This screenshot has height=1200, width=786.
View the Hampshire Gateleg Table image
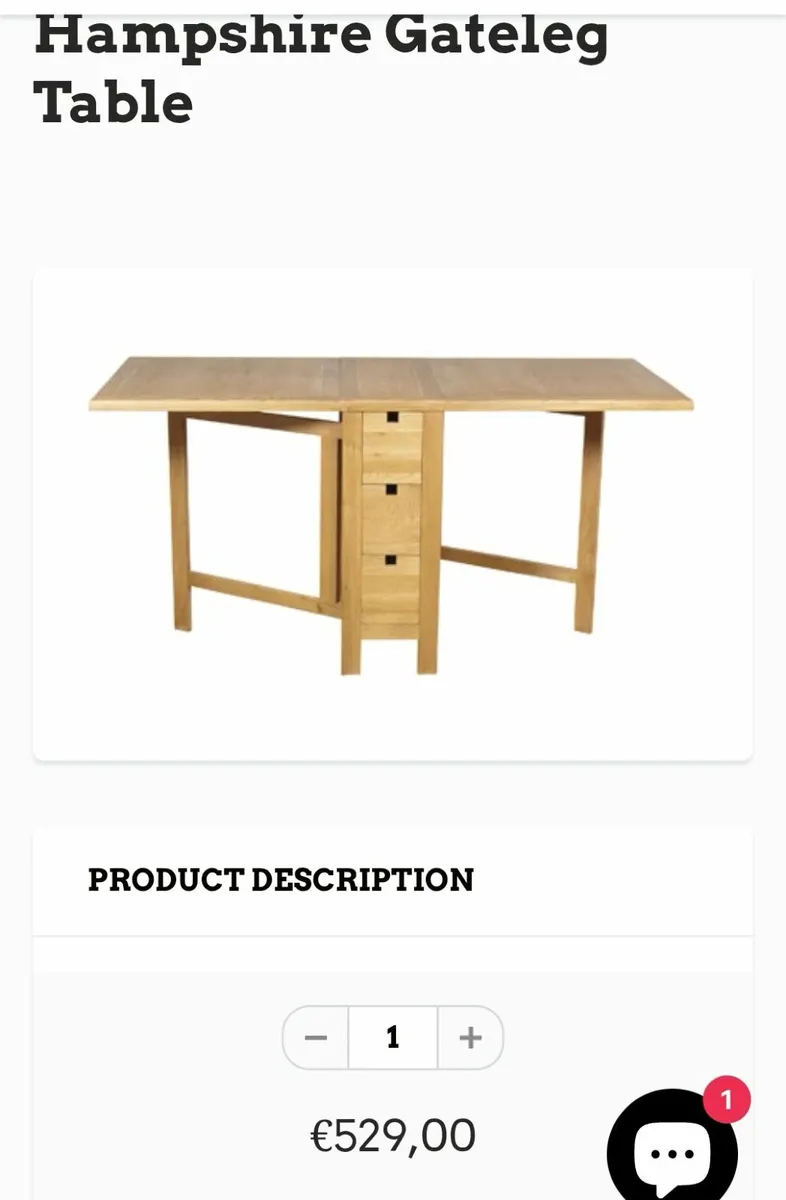(392, 513)
